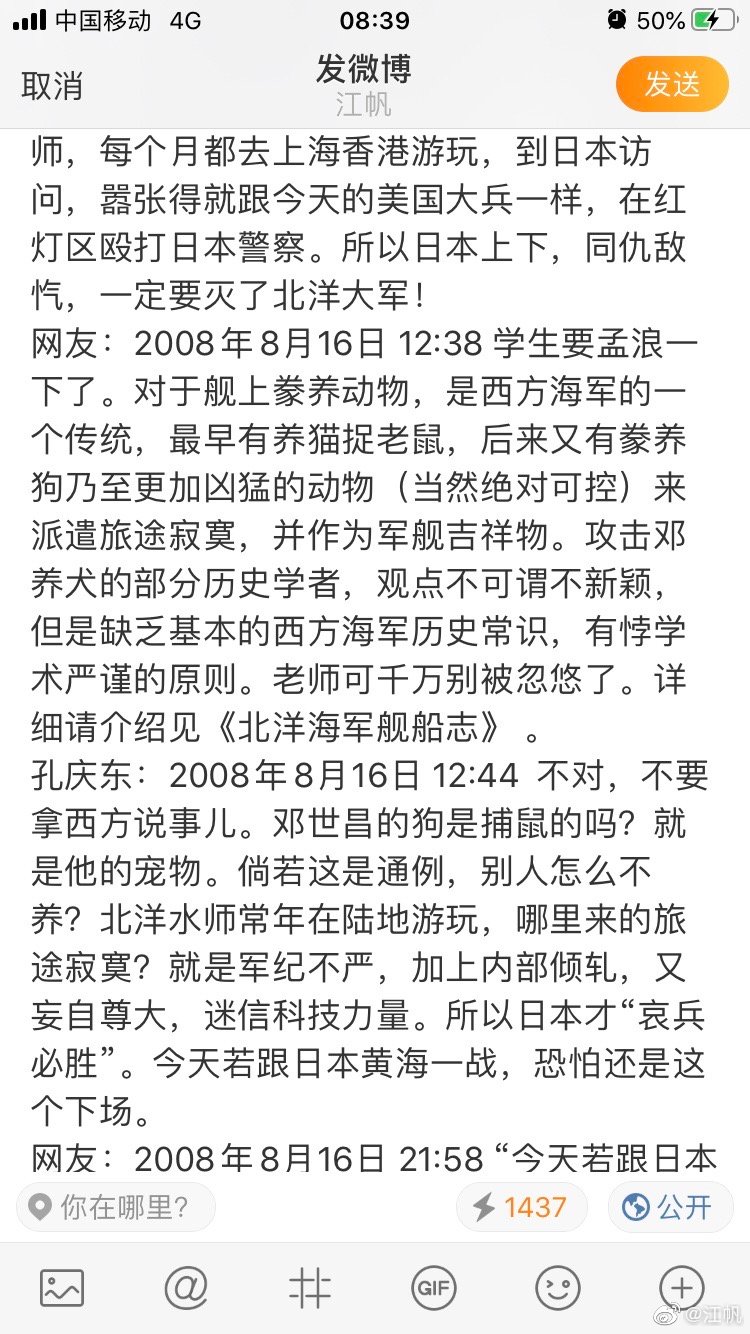Send the Weibo post with 发送
Viewport: 750px width, 1334px height.
[x=671, y=85]
